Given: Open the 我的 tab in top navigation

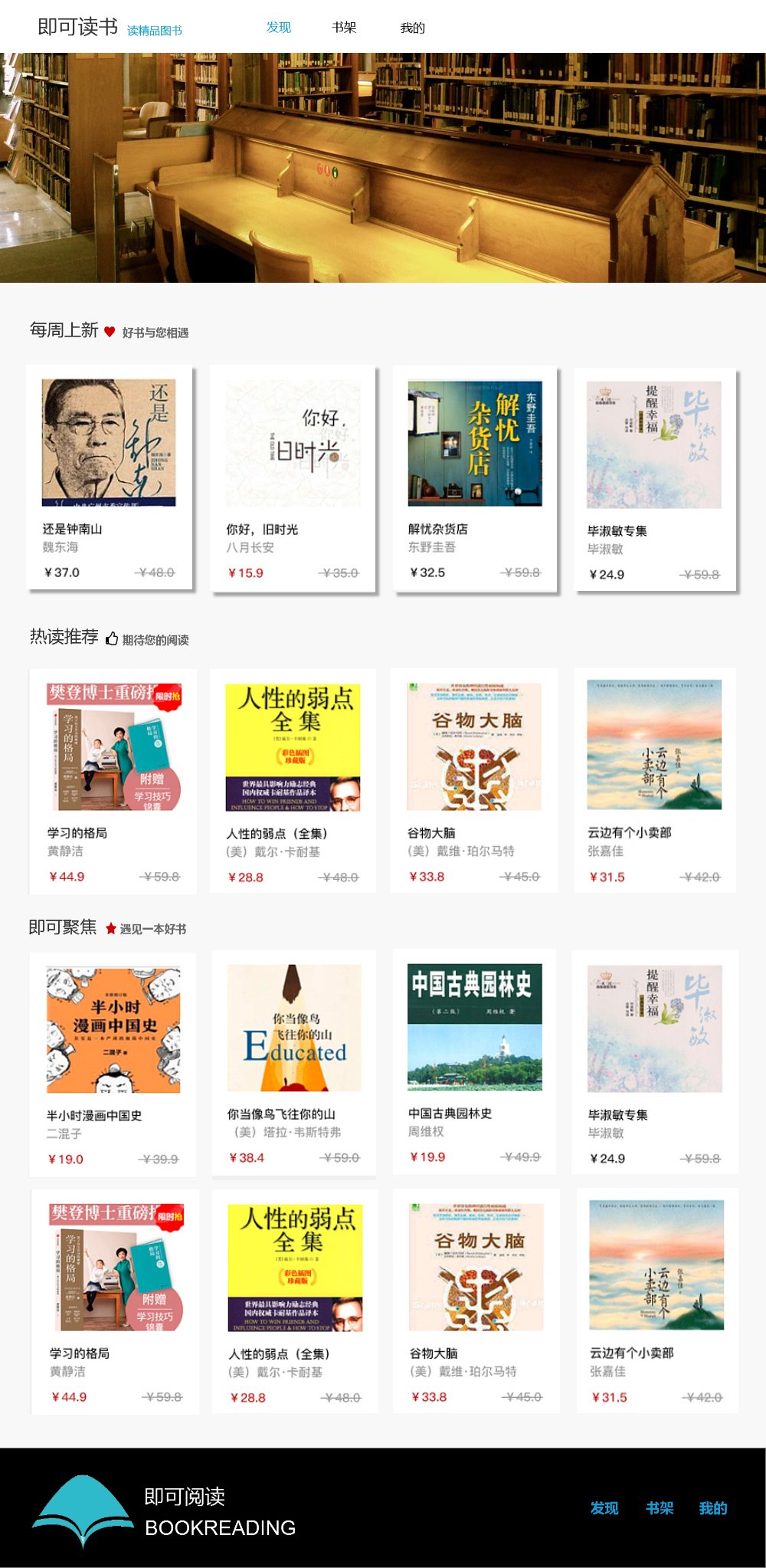Looking at the screenshot, I should click(x=412, y=28).
